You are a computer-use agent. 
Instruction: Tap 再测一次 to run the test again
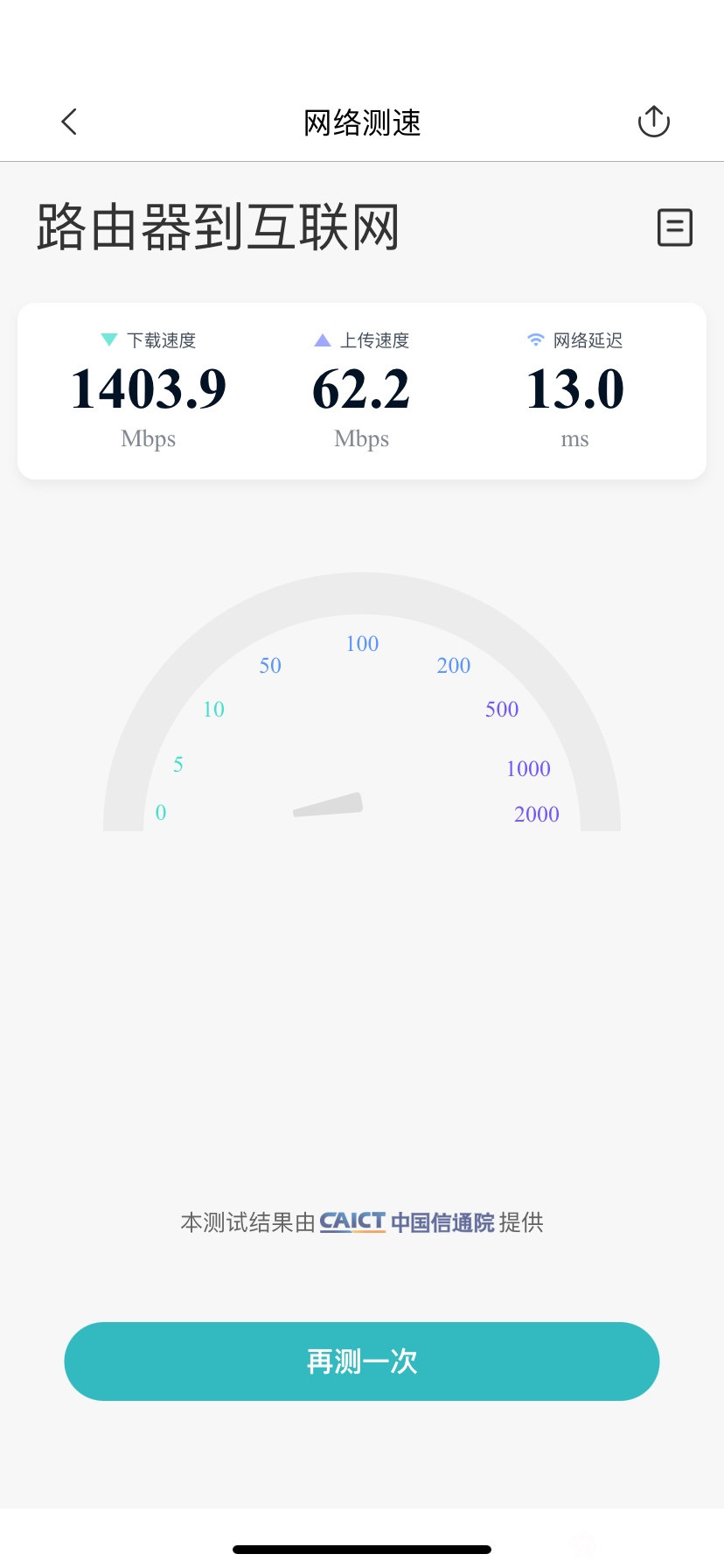(x=361, y=1361)
